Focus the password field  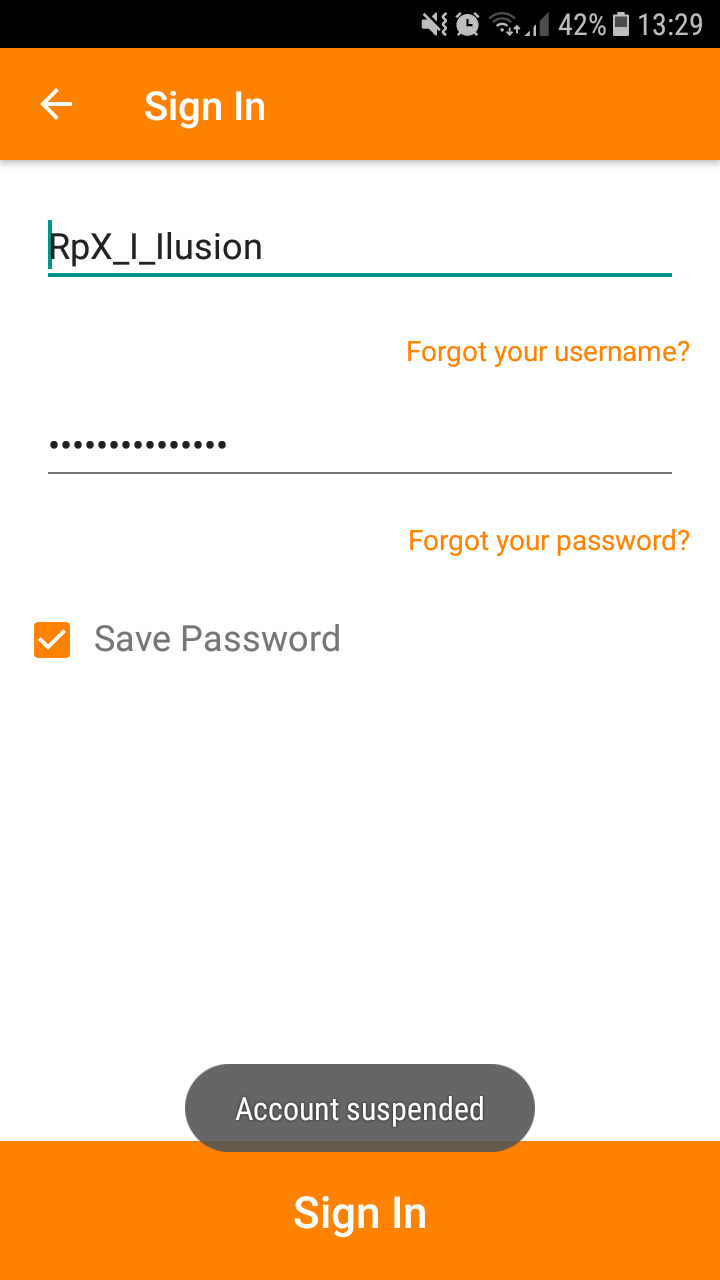pyautogui.click(x=358, y=444)
